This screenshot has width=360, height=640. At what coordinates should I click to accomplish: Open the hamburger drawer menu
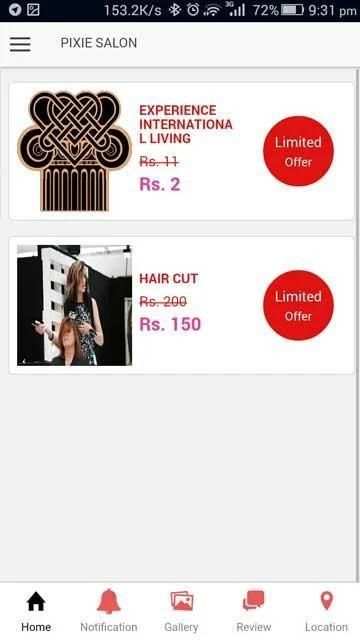[20, 44]
